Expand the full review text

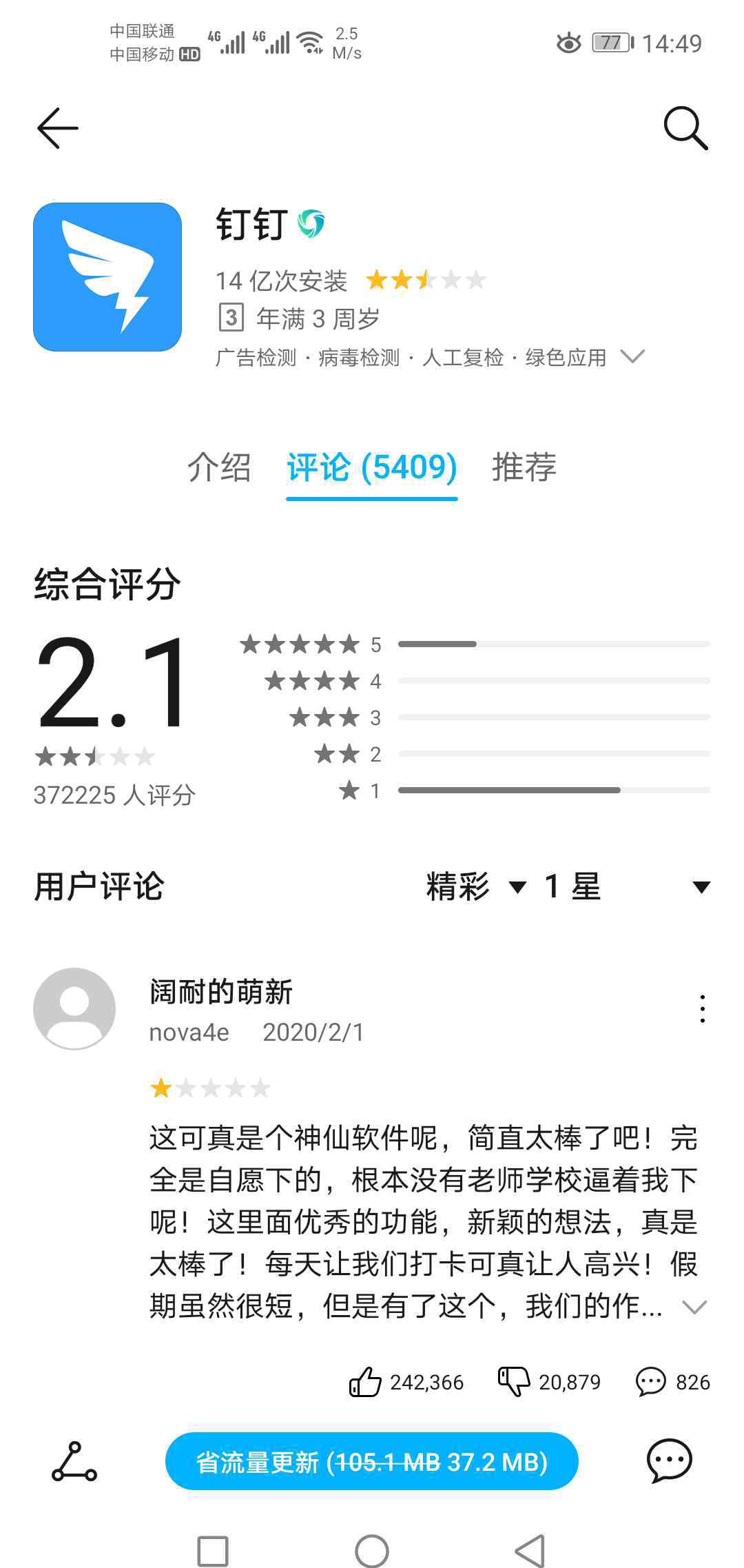[x=694, y=1307]
